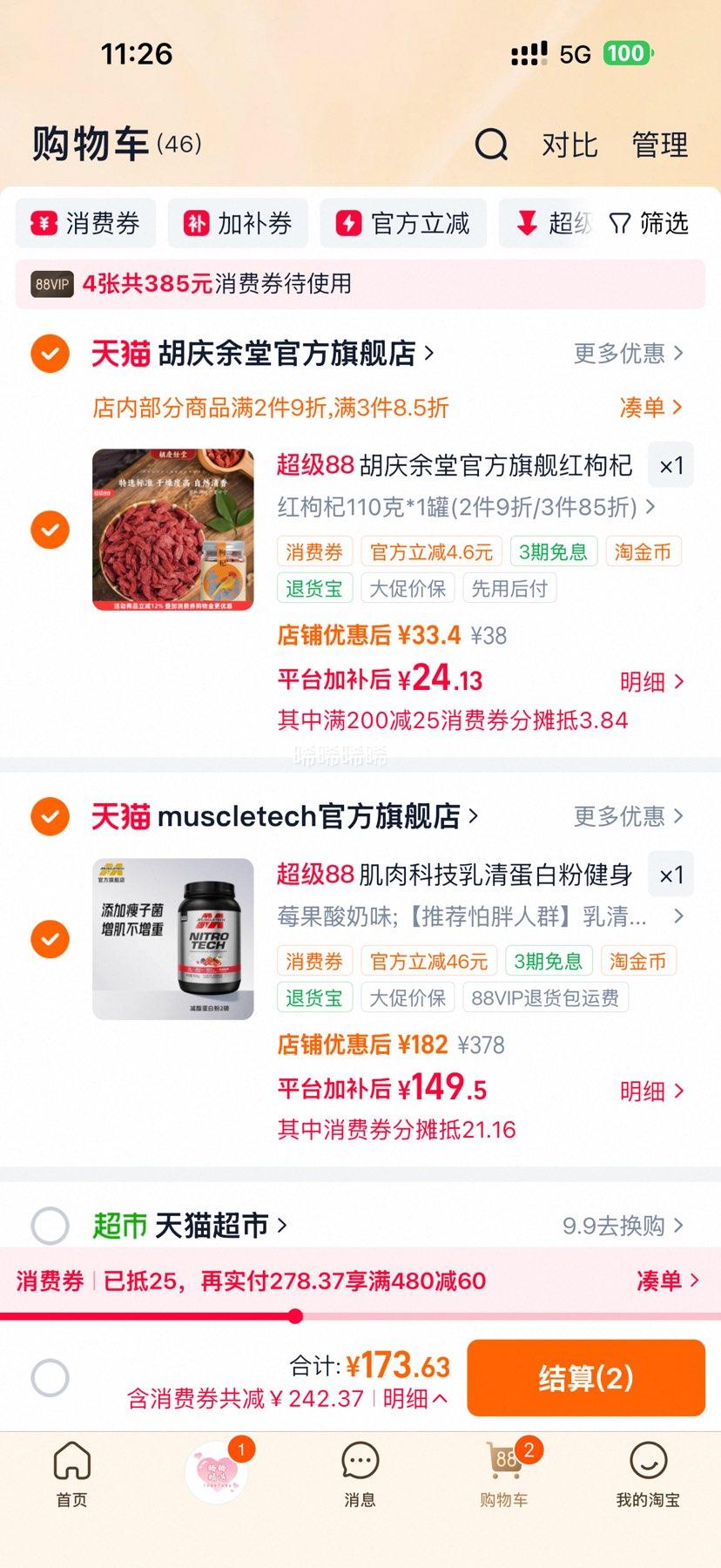Uncheck the 胡庆余堂官方旗舰店 store checkbox

50,354
